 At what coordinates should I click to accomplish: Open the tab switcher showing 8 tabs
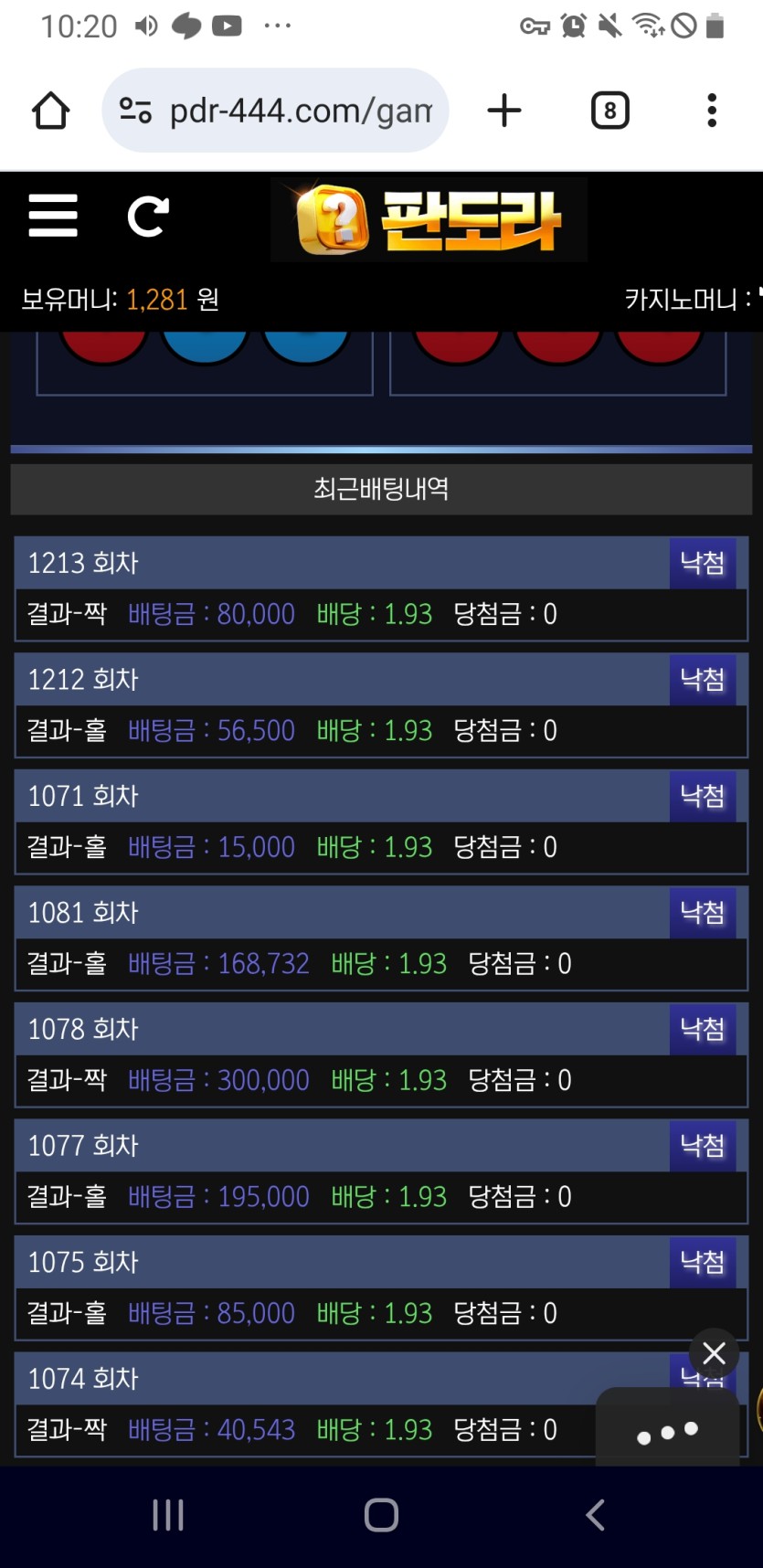pyautogui.click(x=609, y=111)
